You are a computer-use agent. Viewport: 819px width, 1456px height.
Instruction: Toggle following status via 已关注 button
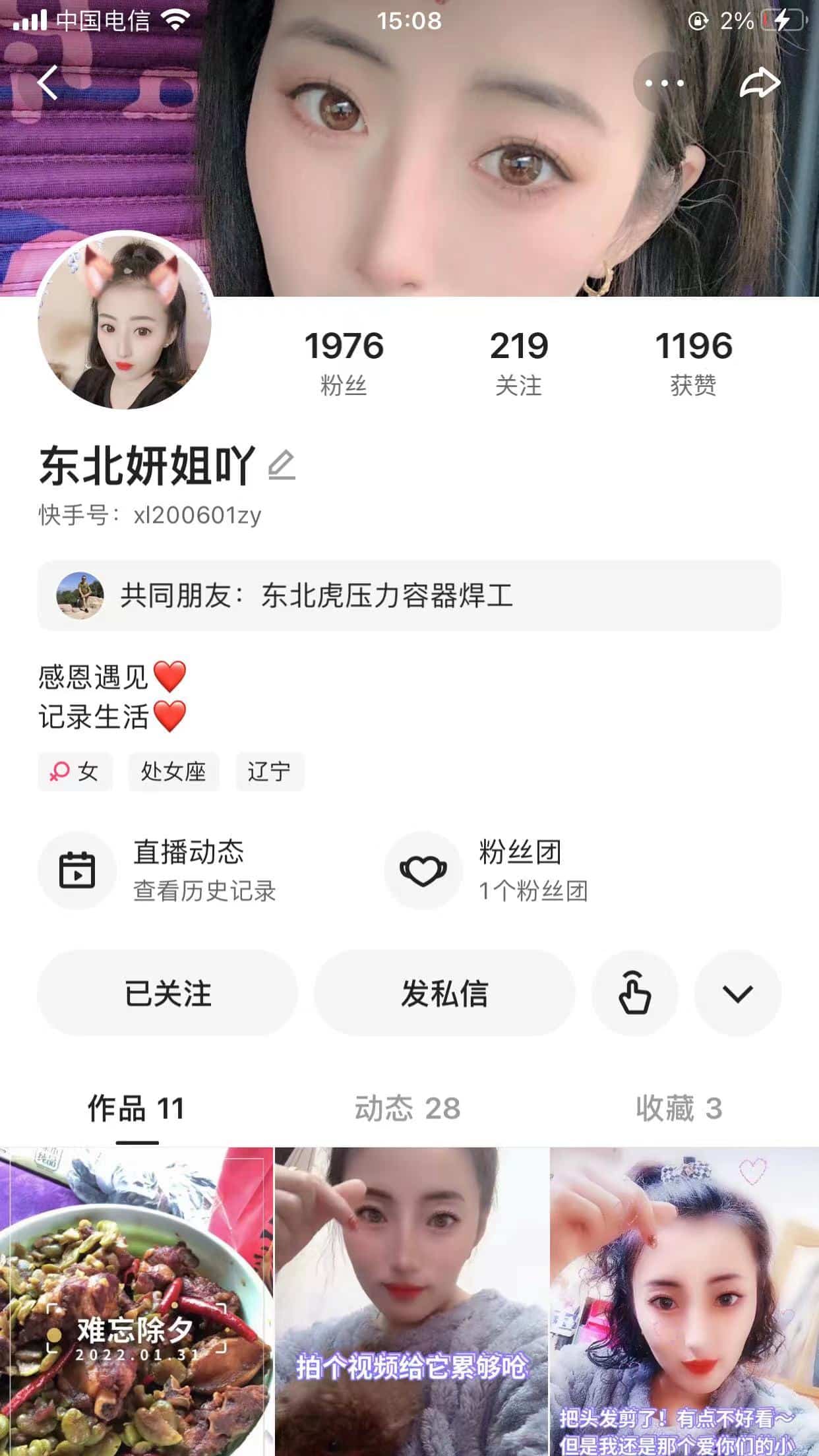point(167,996)
